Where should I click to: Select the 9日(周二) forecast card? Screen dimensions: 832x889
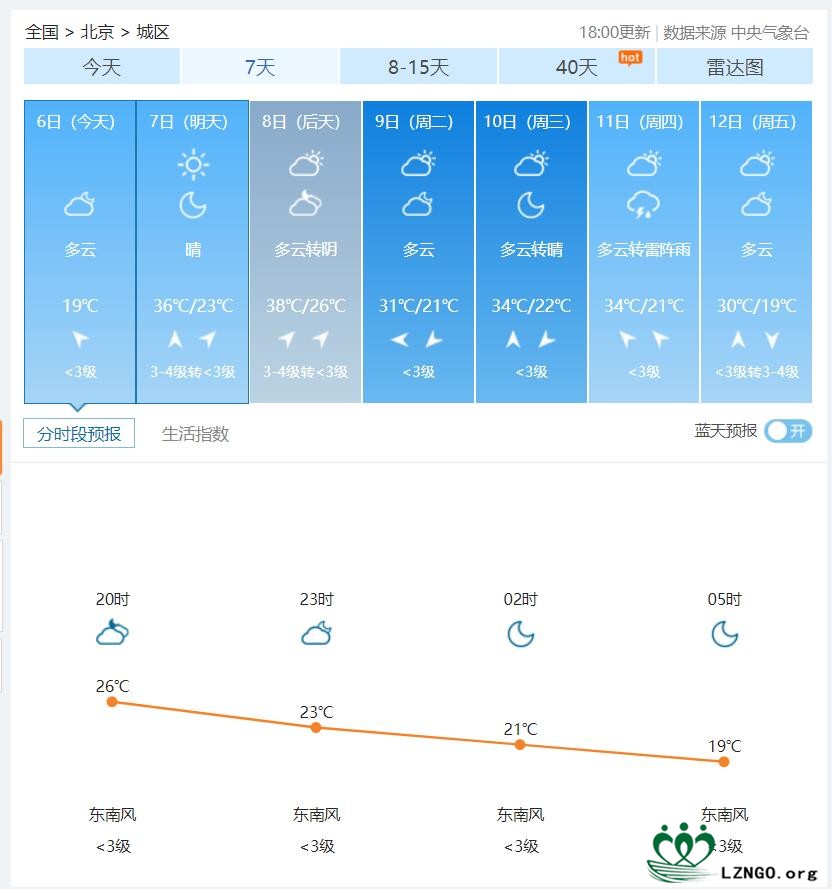(x=418, y=250)
